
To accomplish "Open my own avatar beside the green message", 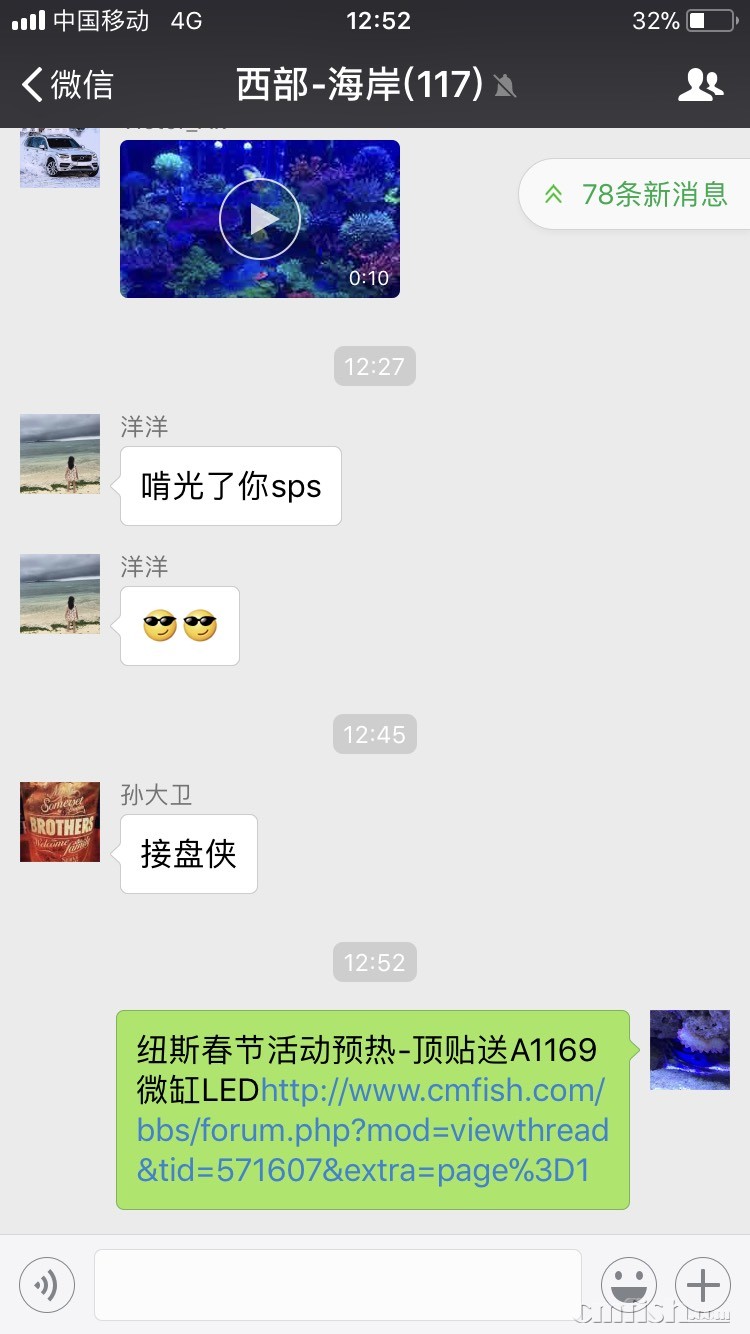I will (x=690, y=1050).
